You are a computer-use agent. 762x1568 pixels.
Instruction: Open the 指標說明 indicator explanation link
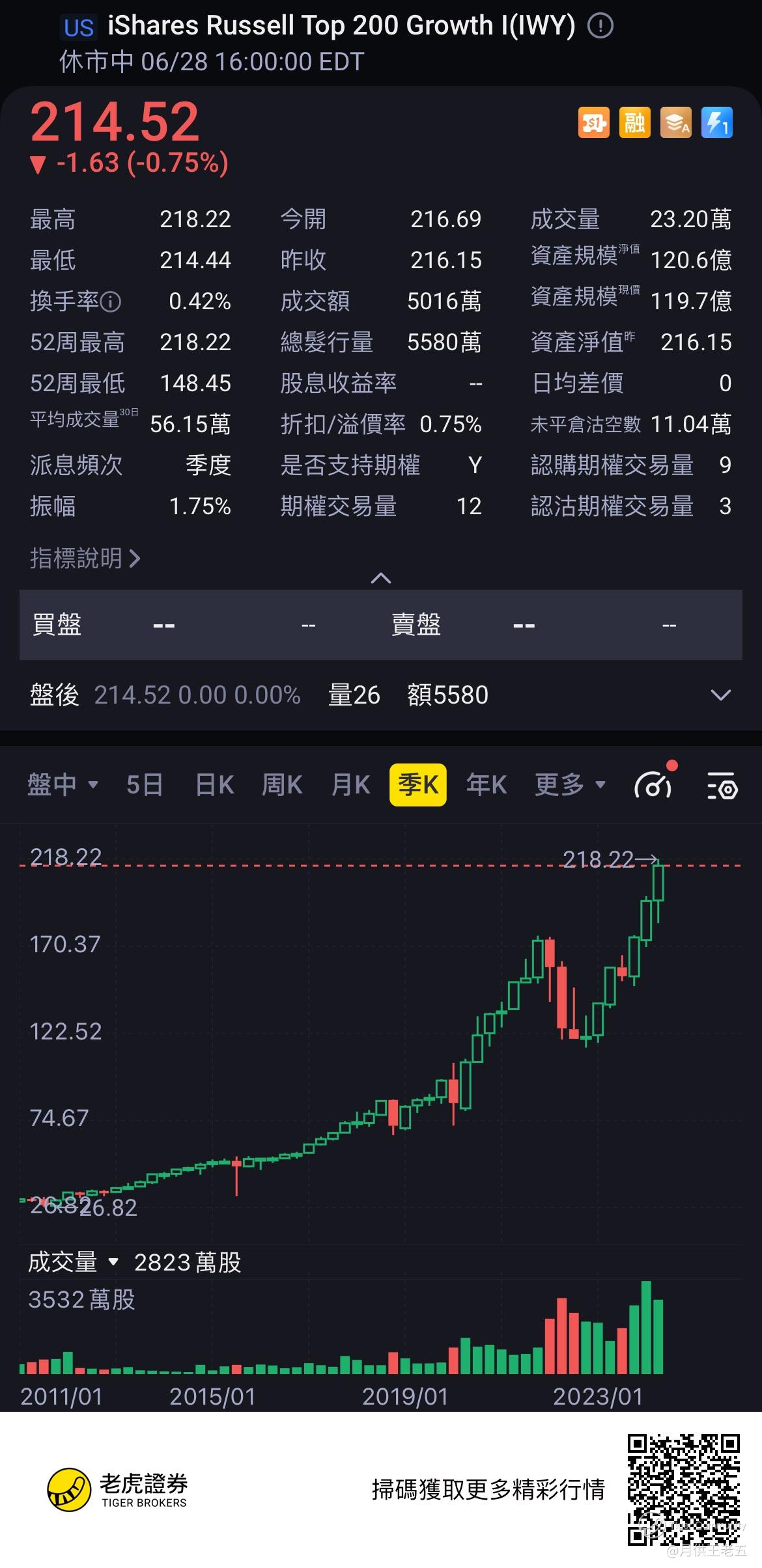tap(85, 558)
